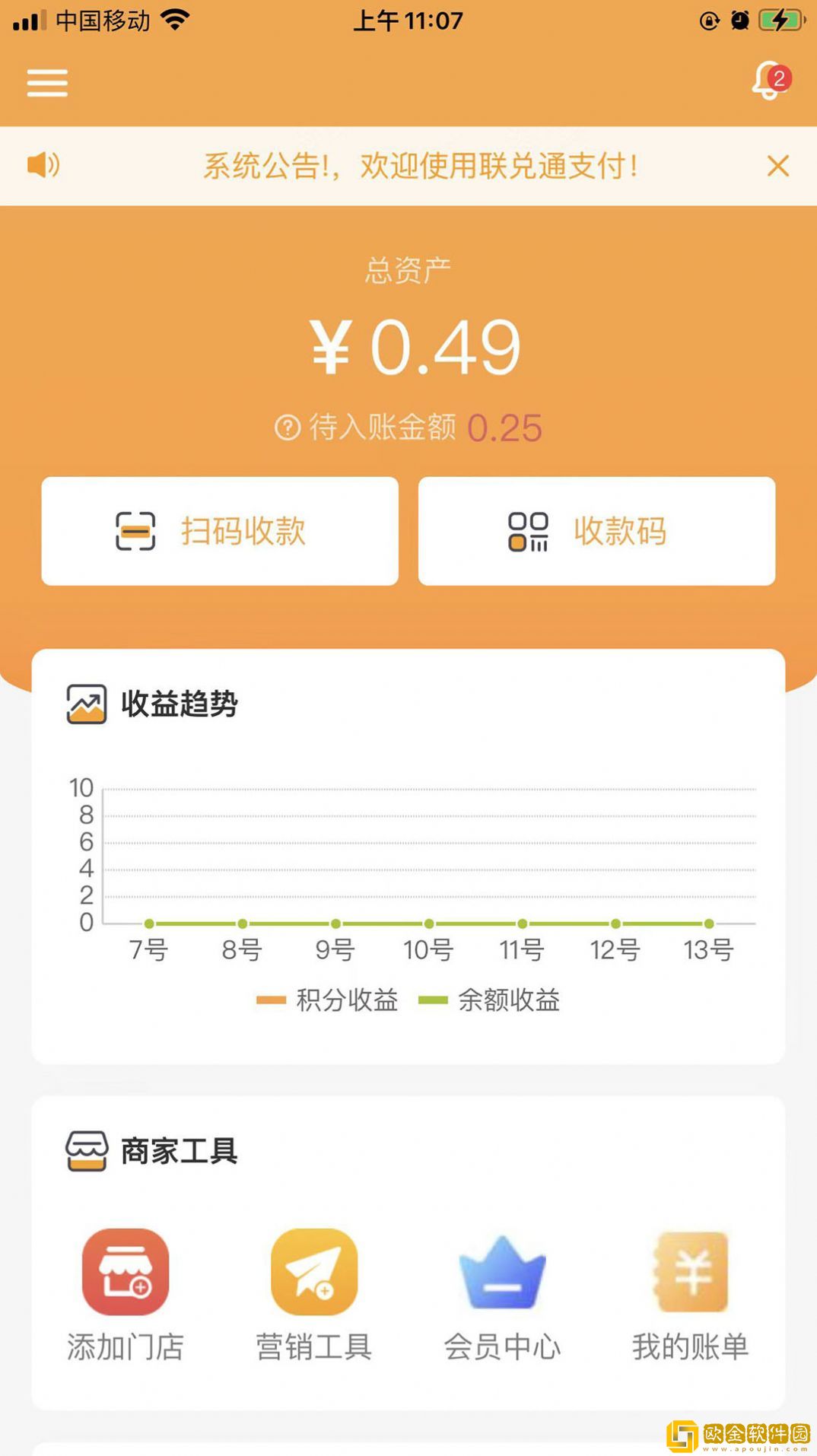Tap the question mark beside 待入账金额
817x1456 pixels.
pos(287,428)
